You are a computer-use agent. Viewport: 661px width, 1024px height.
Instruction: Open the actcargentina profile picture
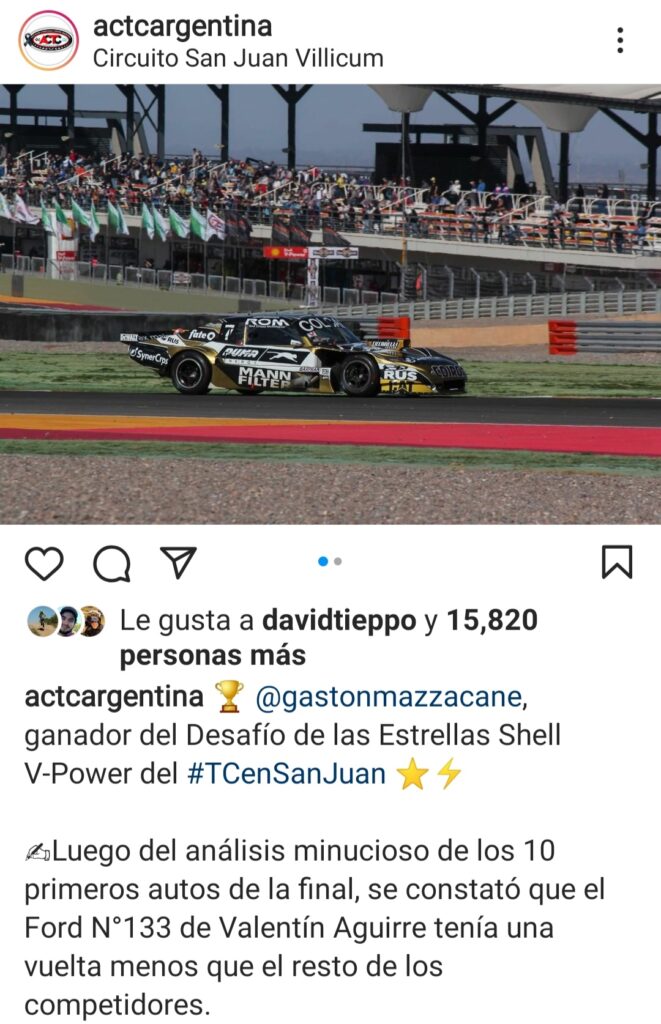(x=48, y=40)
